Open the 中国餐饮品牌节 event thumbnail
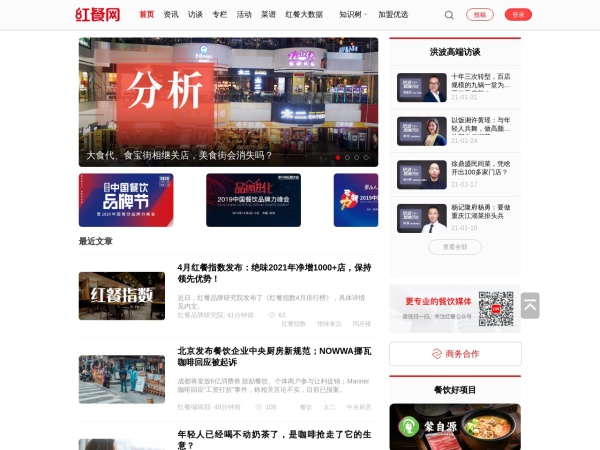This screenshot has height=450, width=600. point(126,200)
